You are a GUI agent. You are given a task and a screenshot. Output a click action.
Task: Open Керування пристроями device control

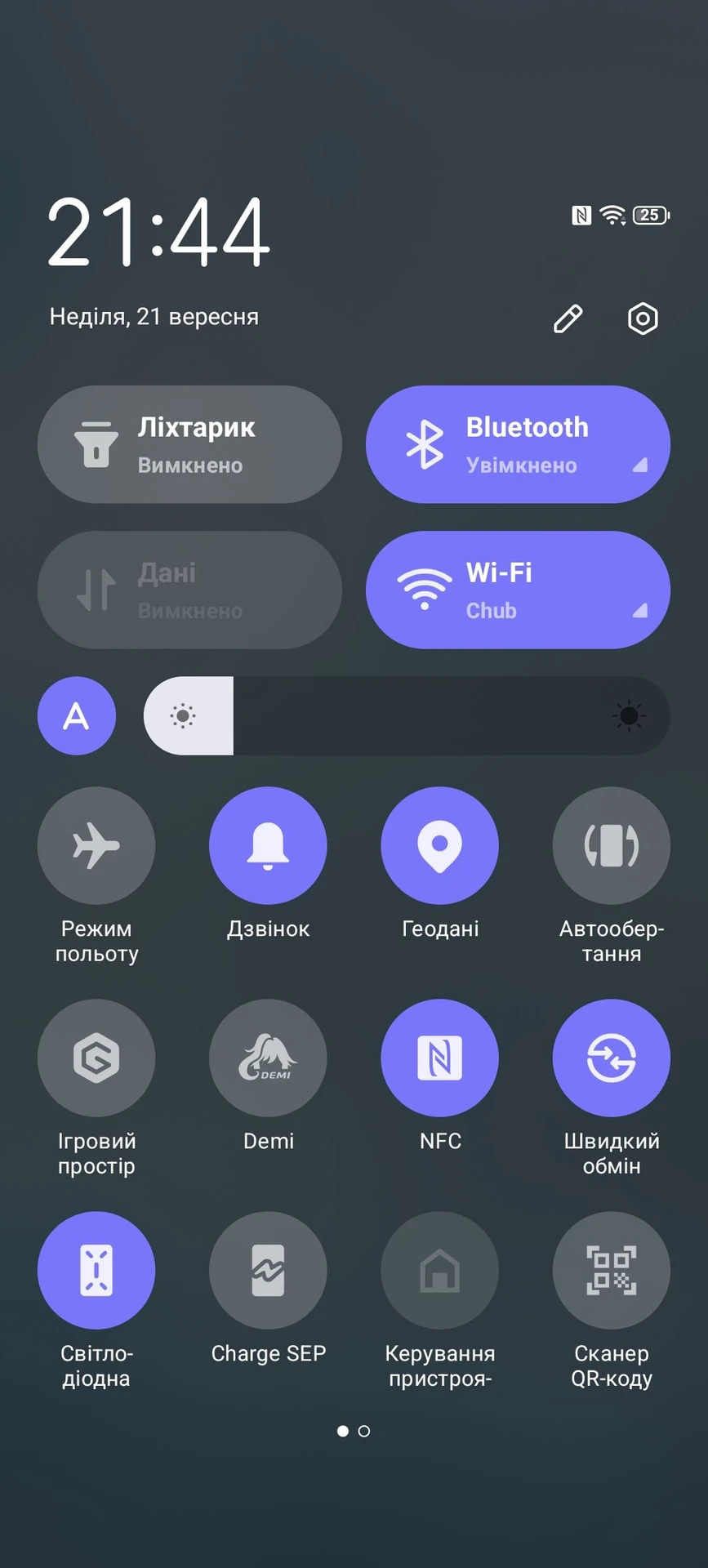pyautogui.click(x=440, y=1270)
